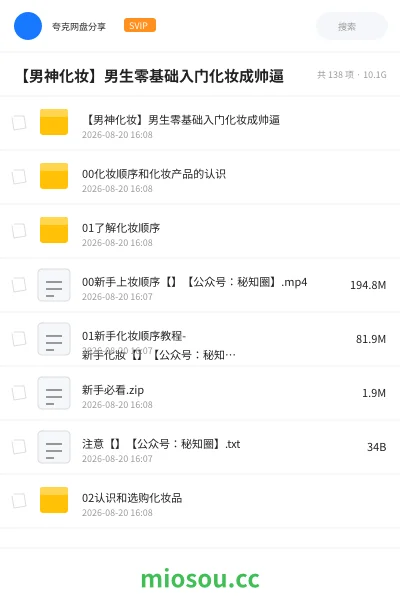
Task: Select the checkbox for 新手必看.zip
Action: pyautogui.click(x=19, y=393)
